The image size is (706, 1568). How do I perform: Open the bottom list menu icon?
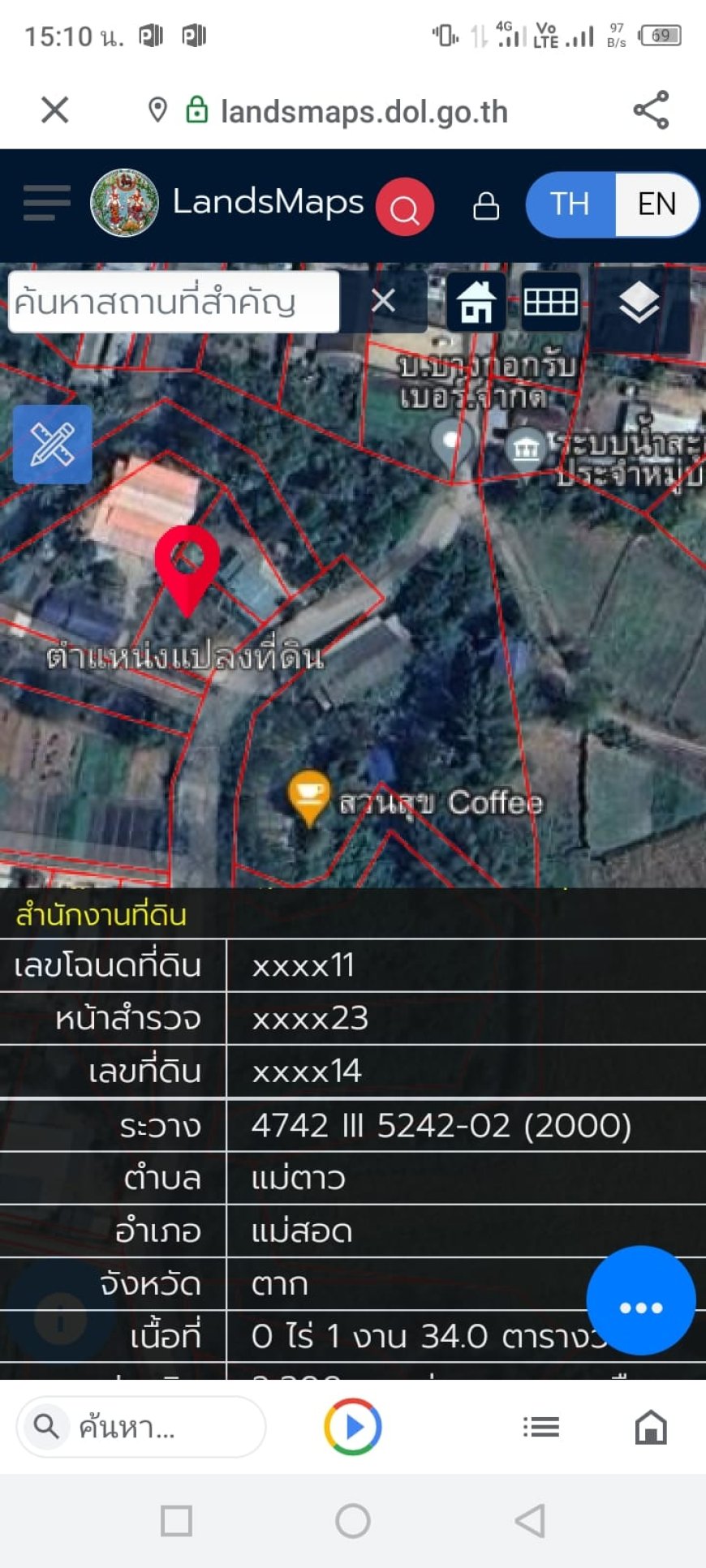(x=540, y=1426)
